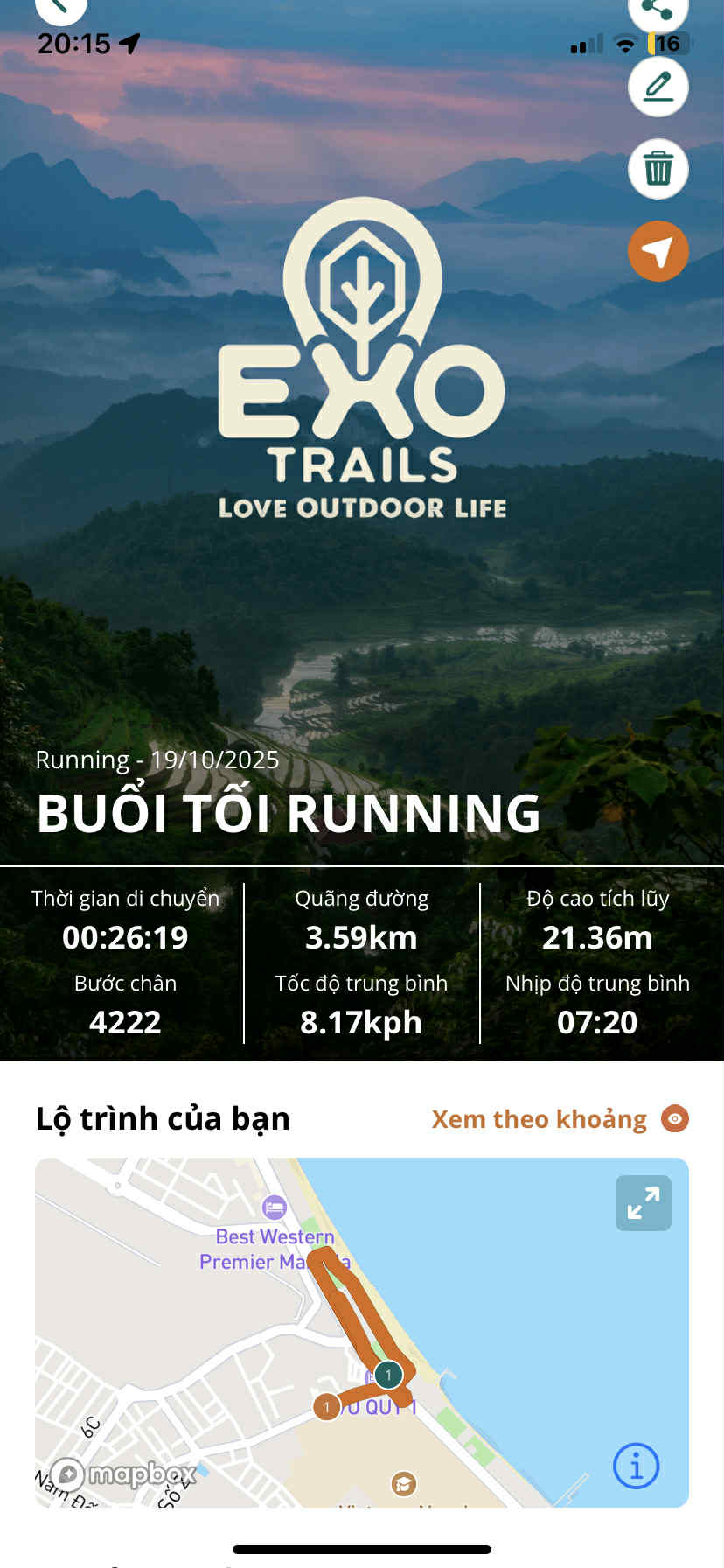Expand the route map to fullscreen
The width and height of the screenshot is (724, 1568).
pos(643,1203)
